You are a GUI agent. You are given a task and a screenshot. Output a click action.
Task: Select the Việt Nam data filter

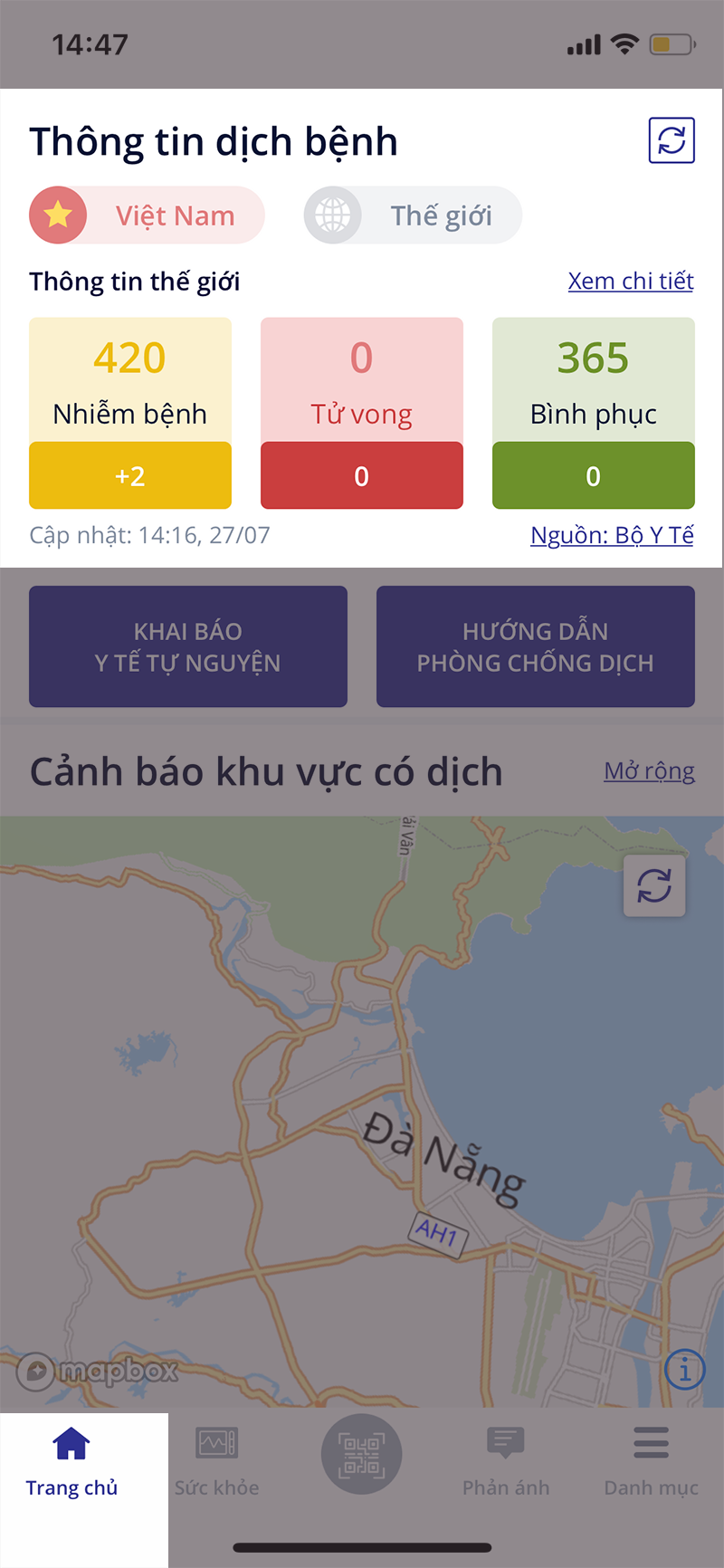point(146,215)
